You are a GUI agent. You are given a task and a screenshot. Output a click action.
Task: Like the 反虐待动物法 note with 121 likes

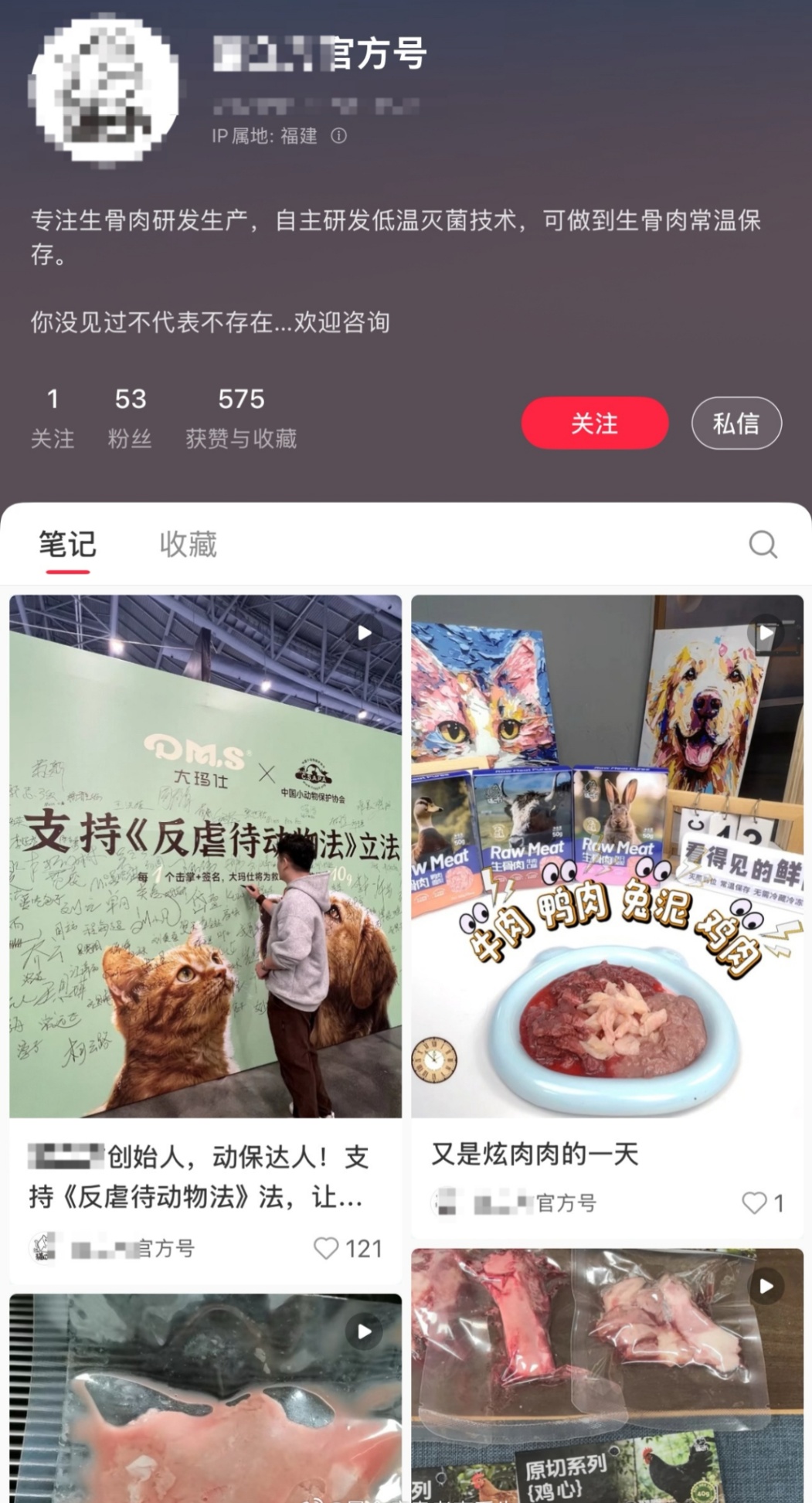pyautogui.click(x=326, y=1248)
